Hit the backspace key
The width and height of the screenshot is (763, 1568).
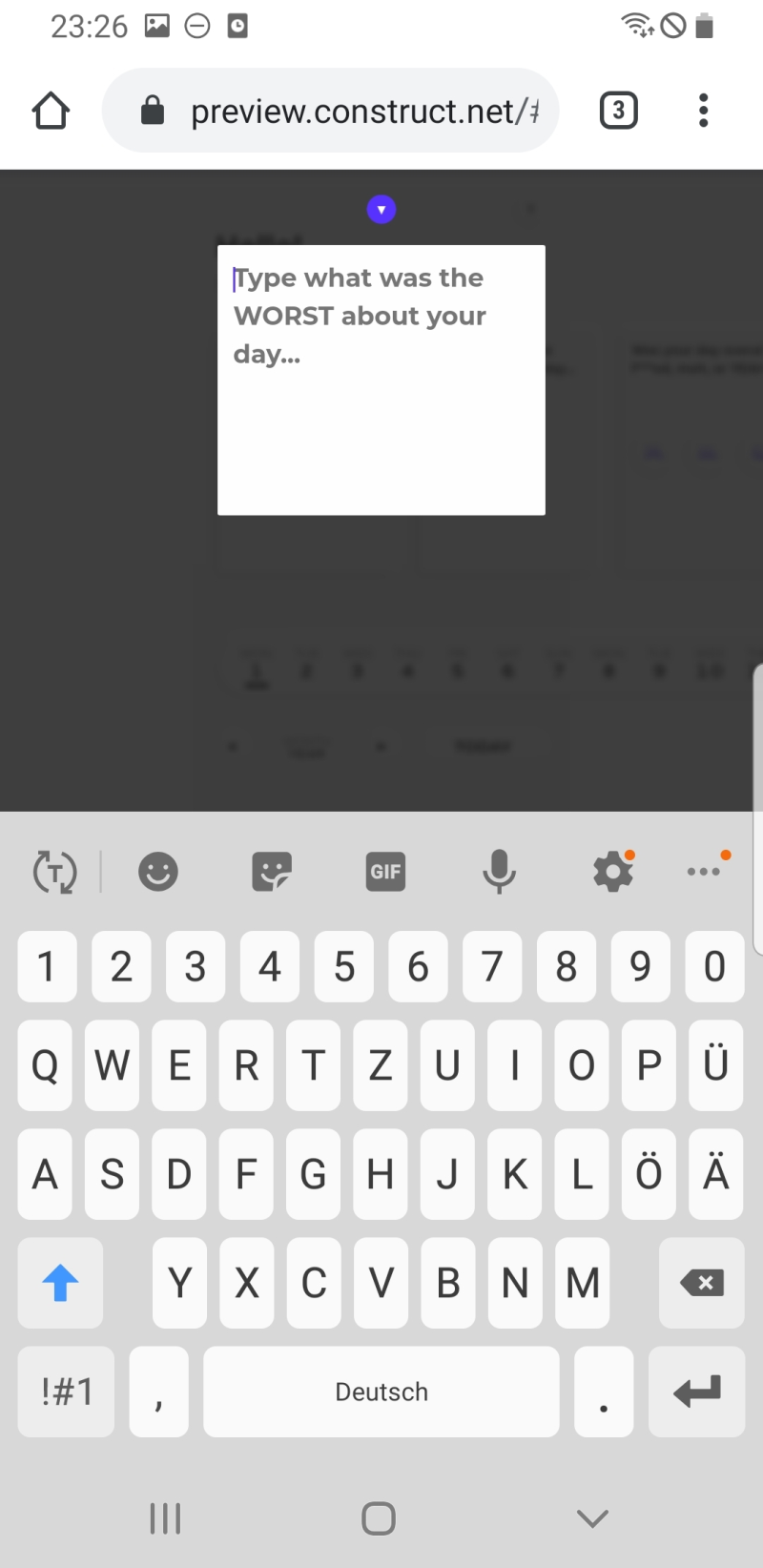(x=702, y=1283)
